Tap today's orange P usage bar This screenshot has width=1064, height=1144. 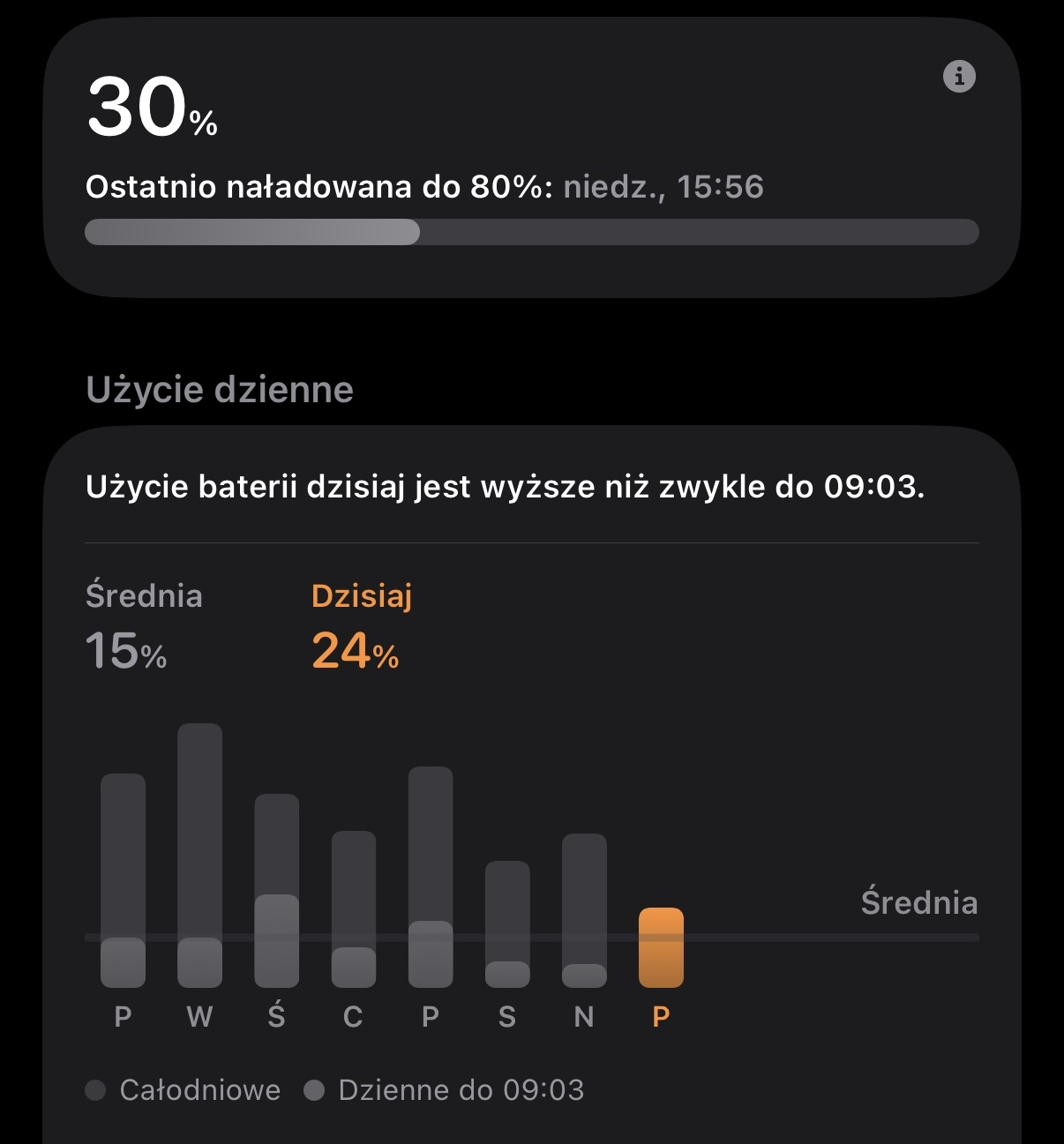661,947
